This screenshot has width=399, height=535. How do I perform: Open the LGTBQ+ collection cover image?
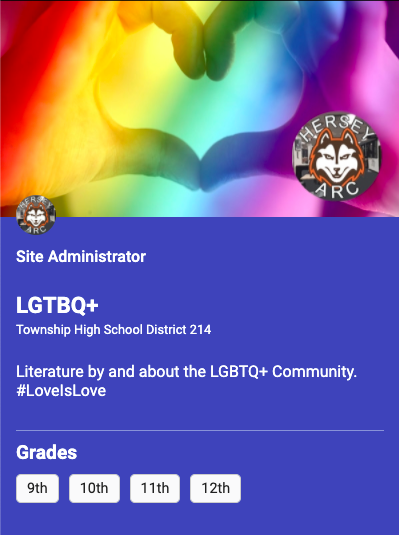(x=199, y=109)
